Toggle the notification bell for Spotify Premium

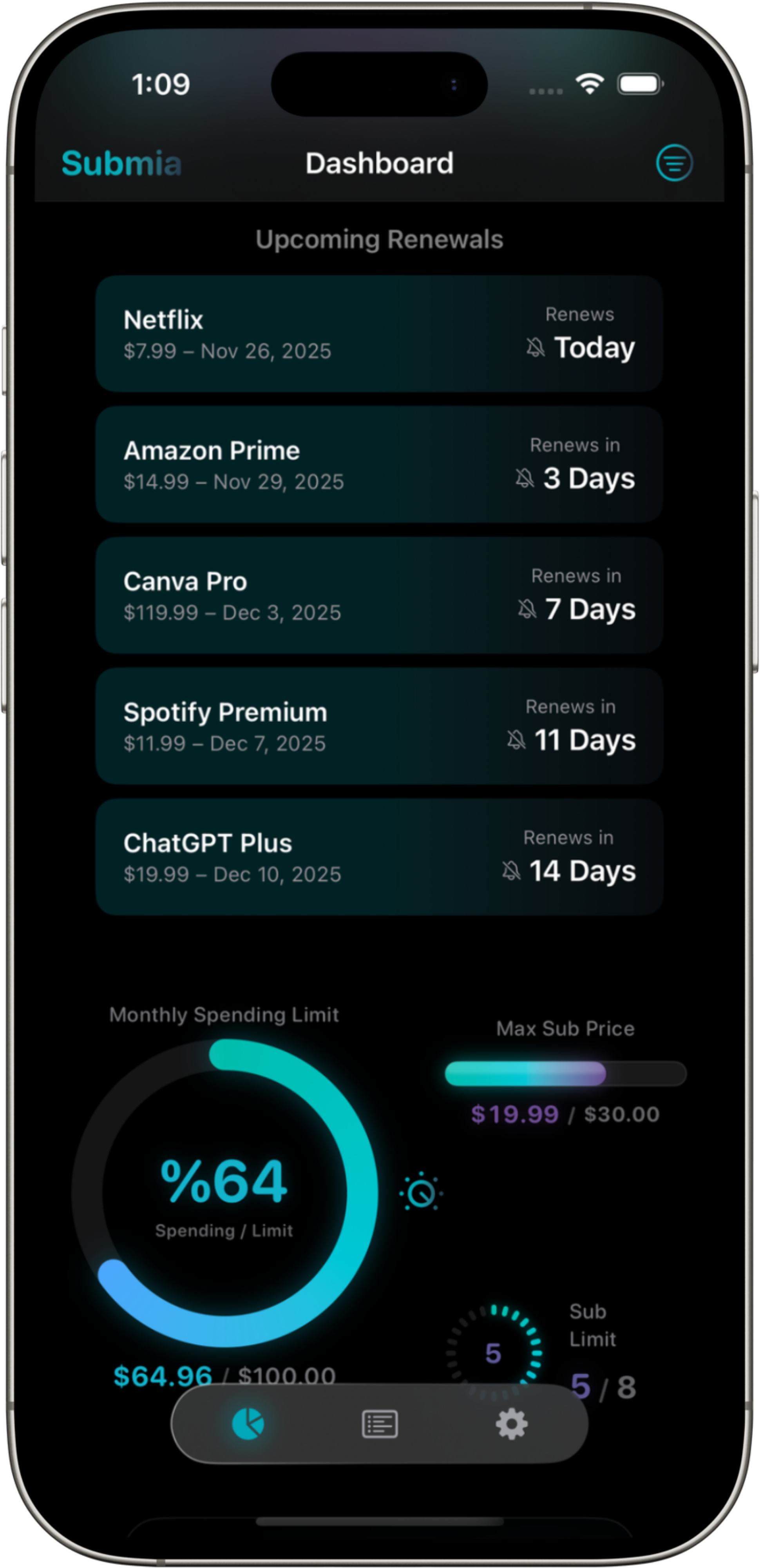(x=516, y=740)
